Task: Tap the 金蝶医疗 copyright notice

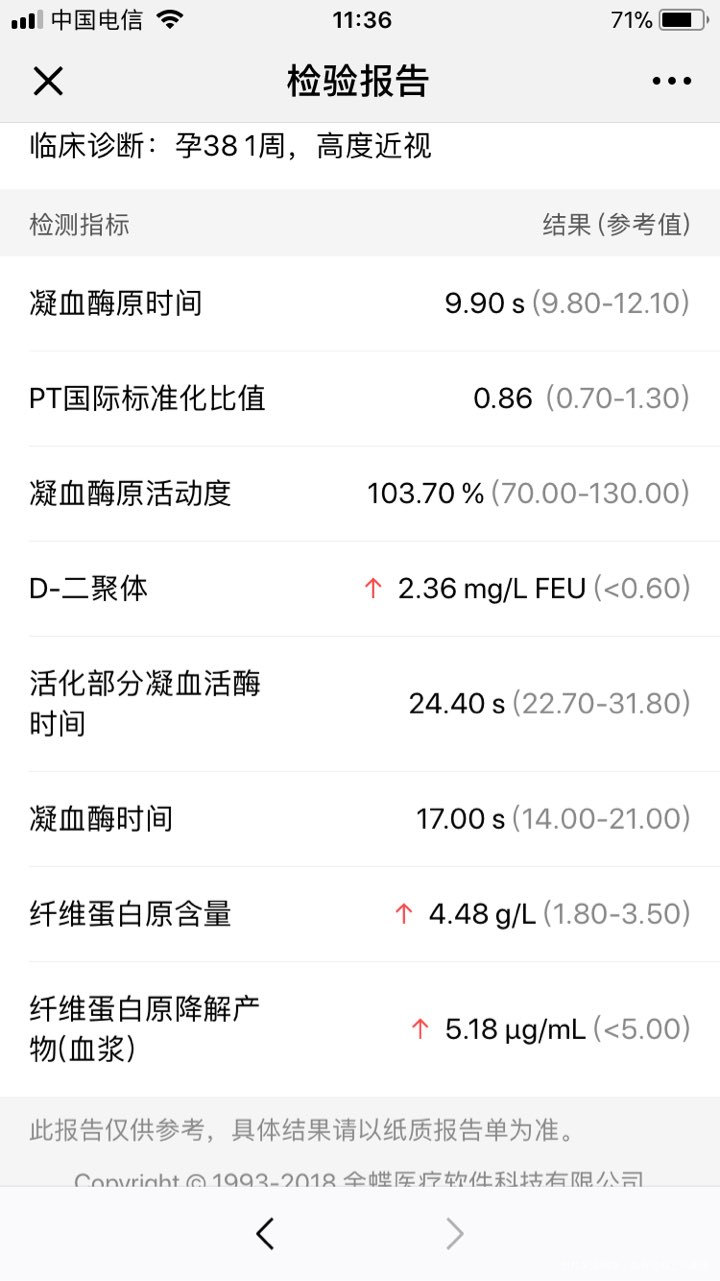Action: (x=360, y=1181)
